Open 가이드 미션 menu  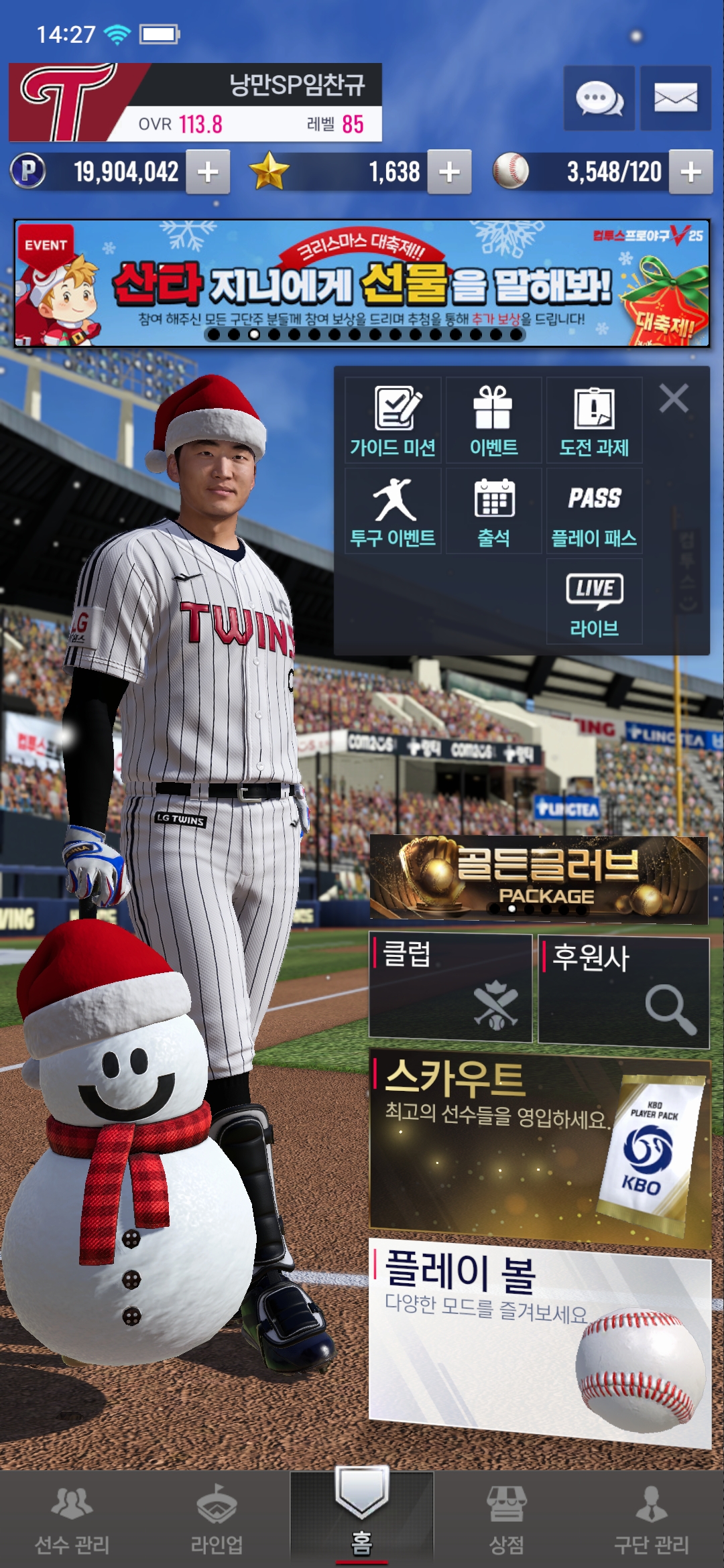[393, 421]
